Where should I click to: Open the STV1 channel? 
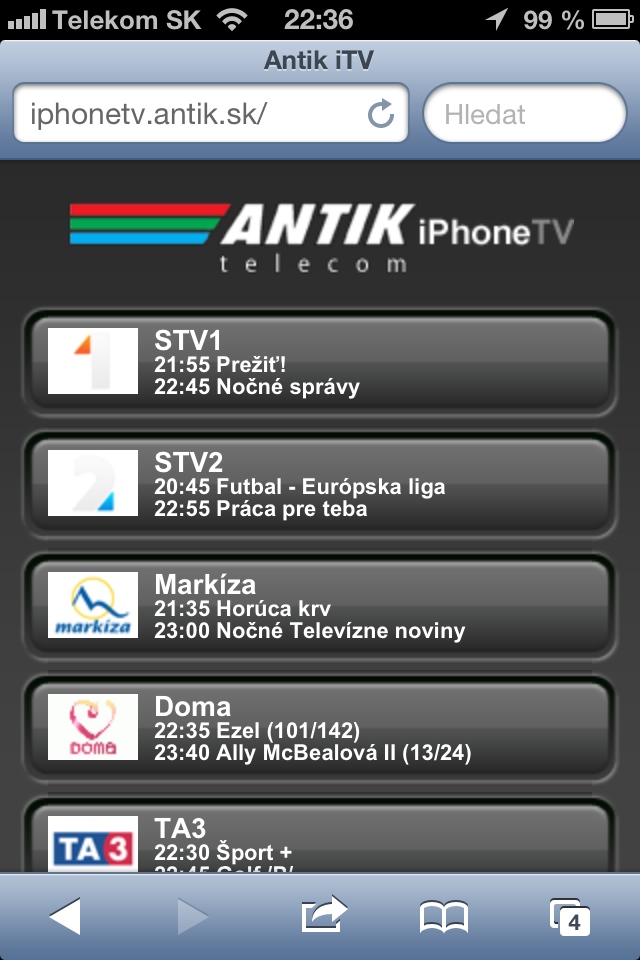pyautogui.click(x=320, y=362)
